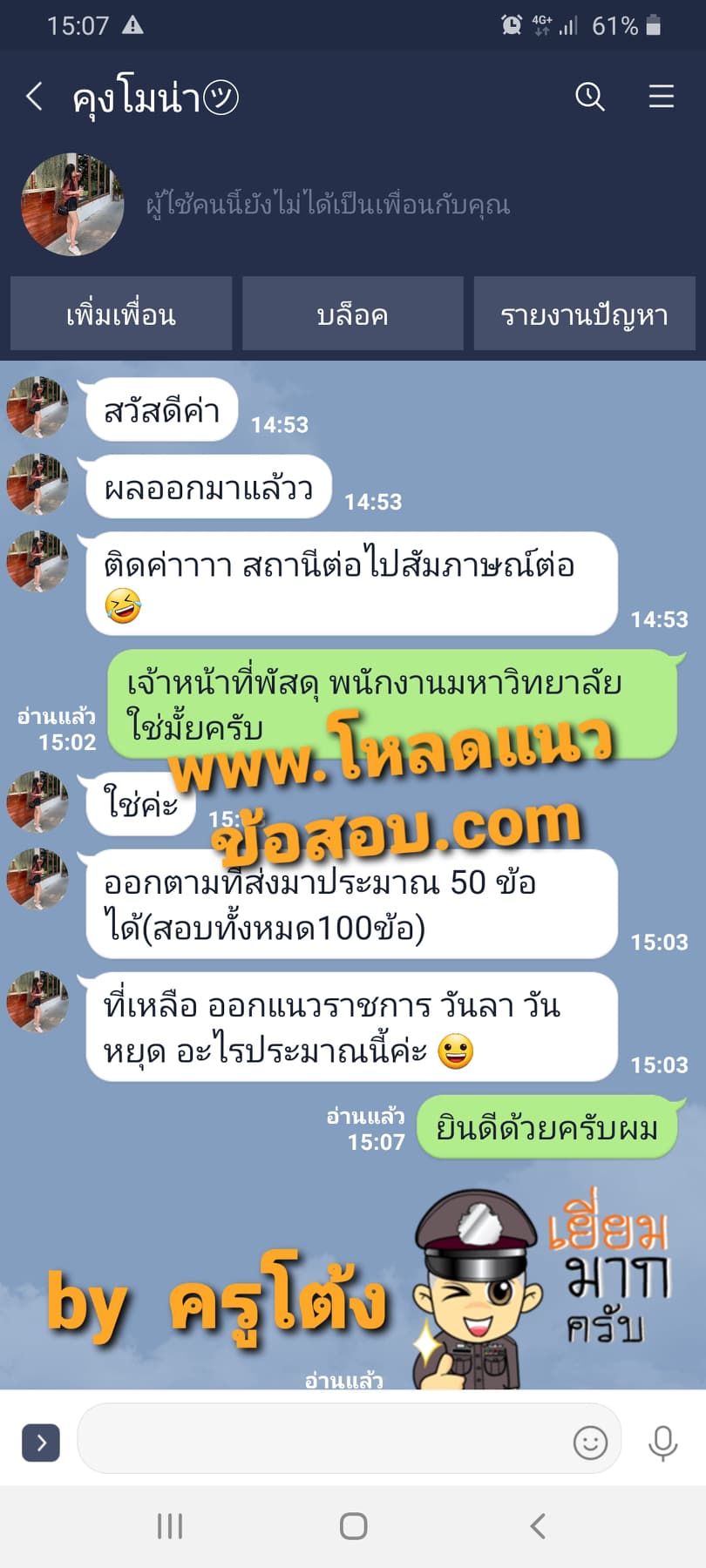Start a voice message with the microphone
This screenshot has height=1568, width=706.
click(662, 1443)
